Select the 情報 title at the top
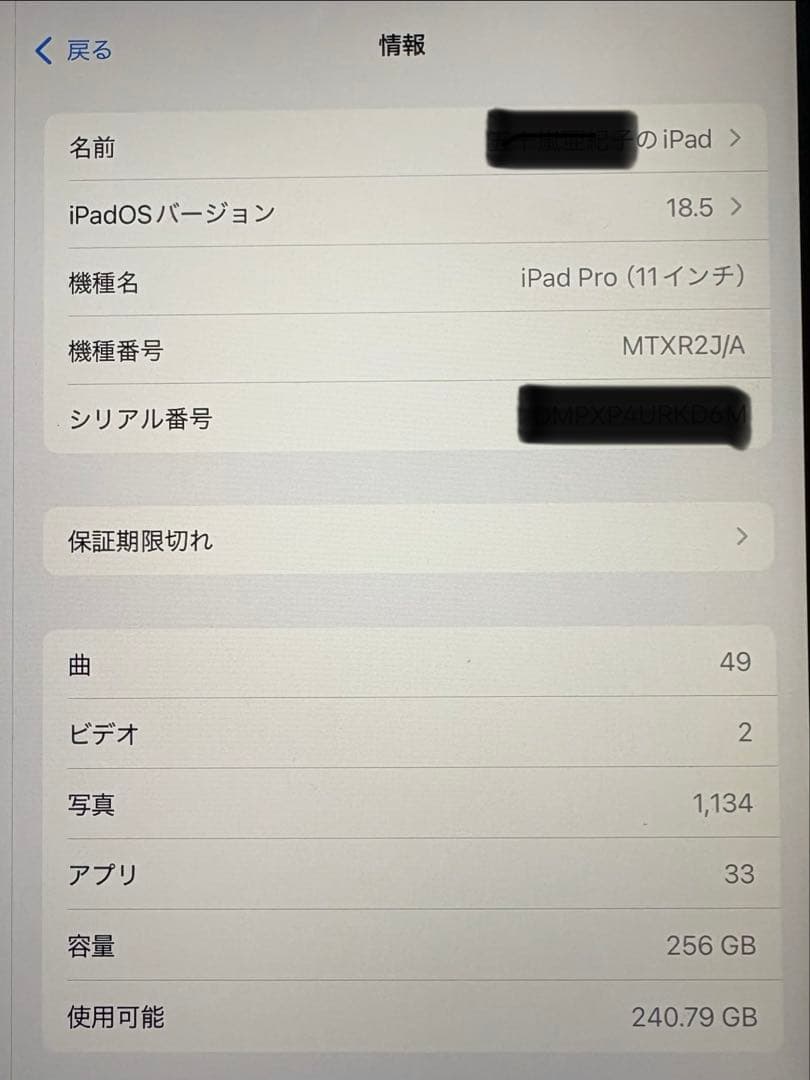The height and width of the screenshot is (1080, 810). click(399, 44)
